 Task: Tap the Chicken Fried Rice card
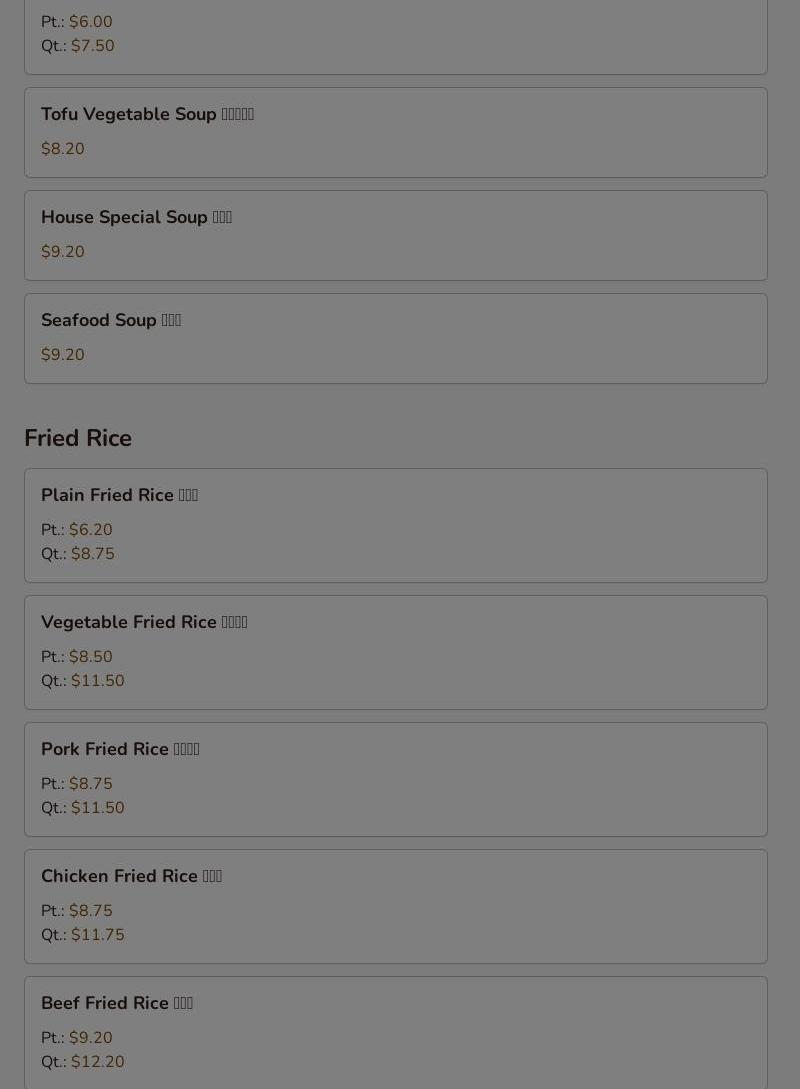click(x=395, y=906)
